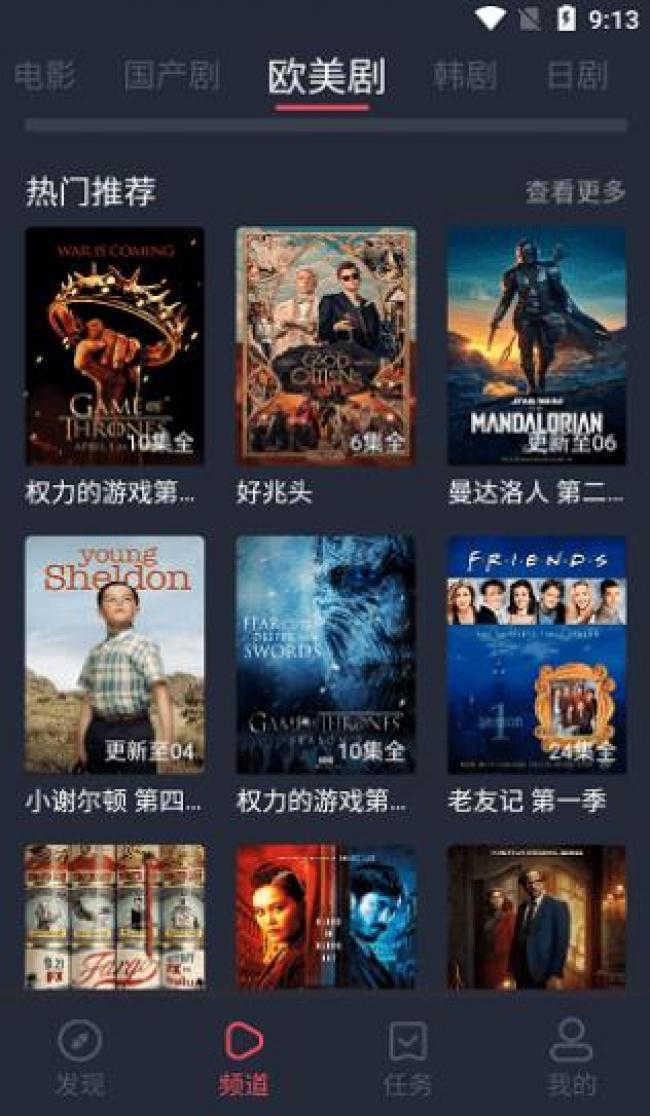
Task: Switch to the 电影 tab
Action: coord(45,75)
